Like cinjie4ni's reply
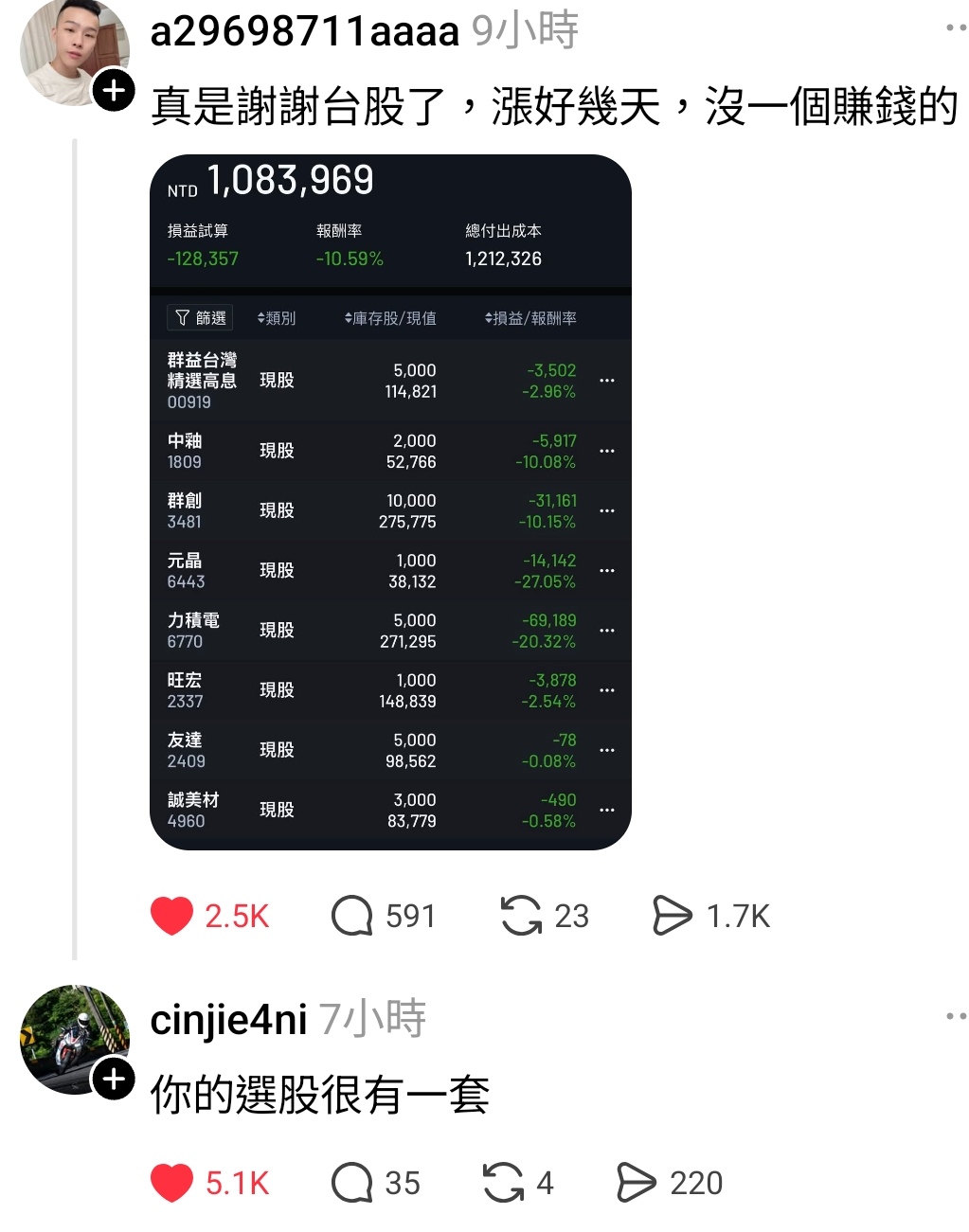 tap(171, 1183)
